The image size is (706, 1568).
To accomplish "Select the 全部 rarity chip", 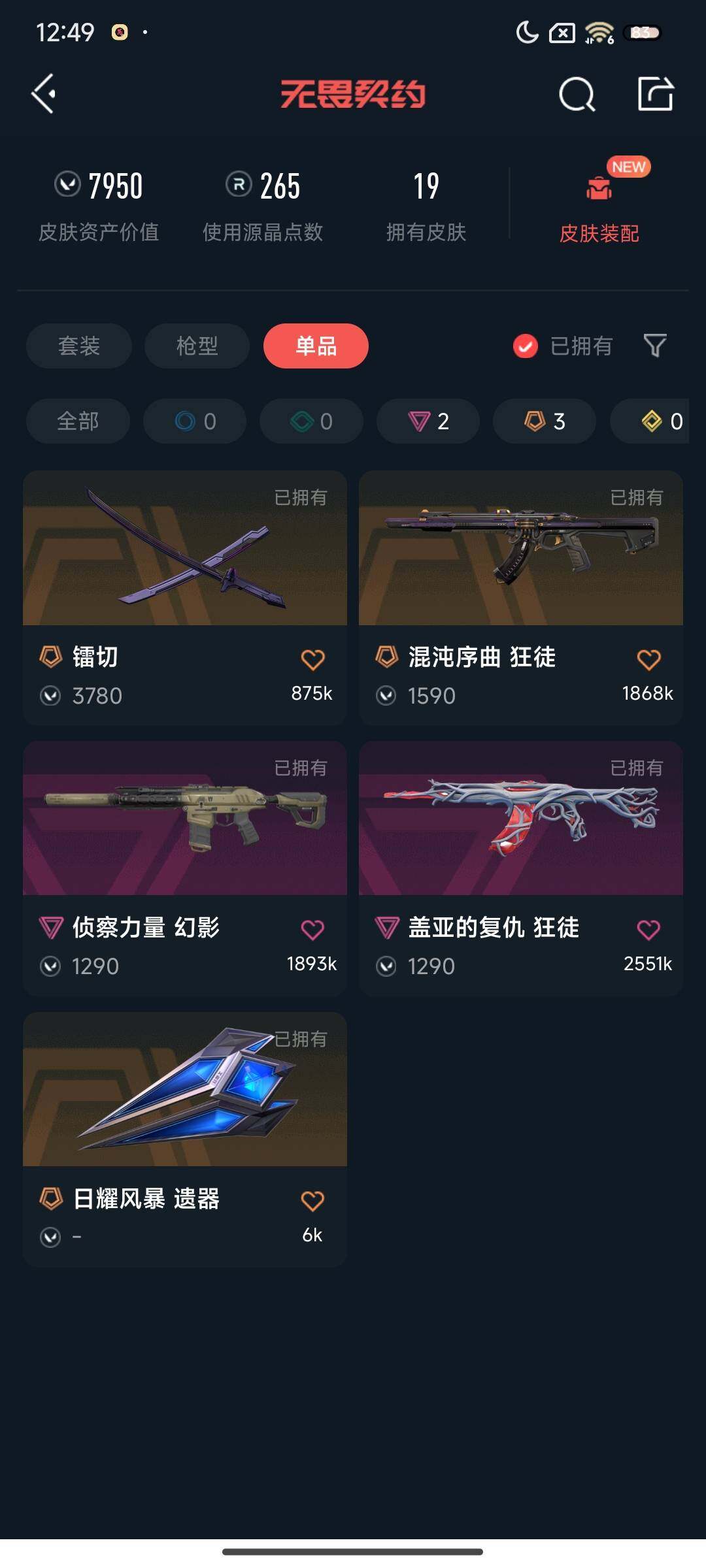I will click(x=78, y=421).
